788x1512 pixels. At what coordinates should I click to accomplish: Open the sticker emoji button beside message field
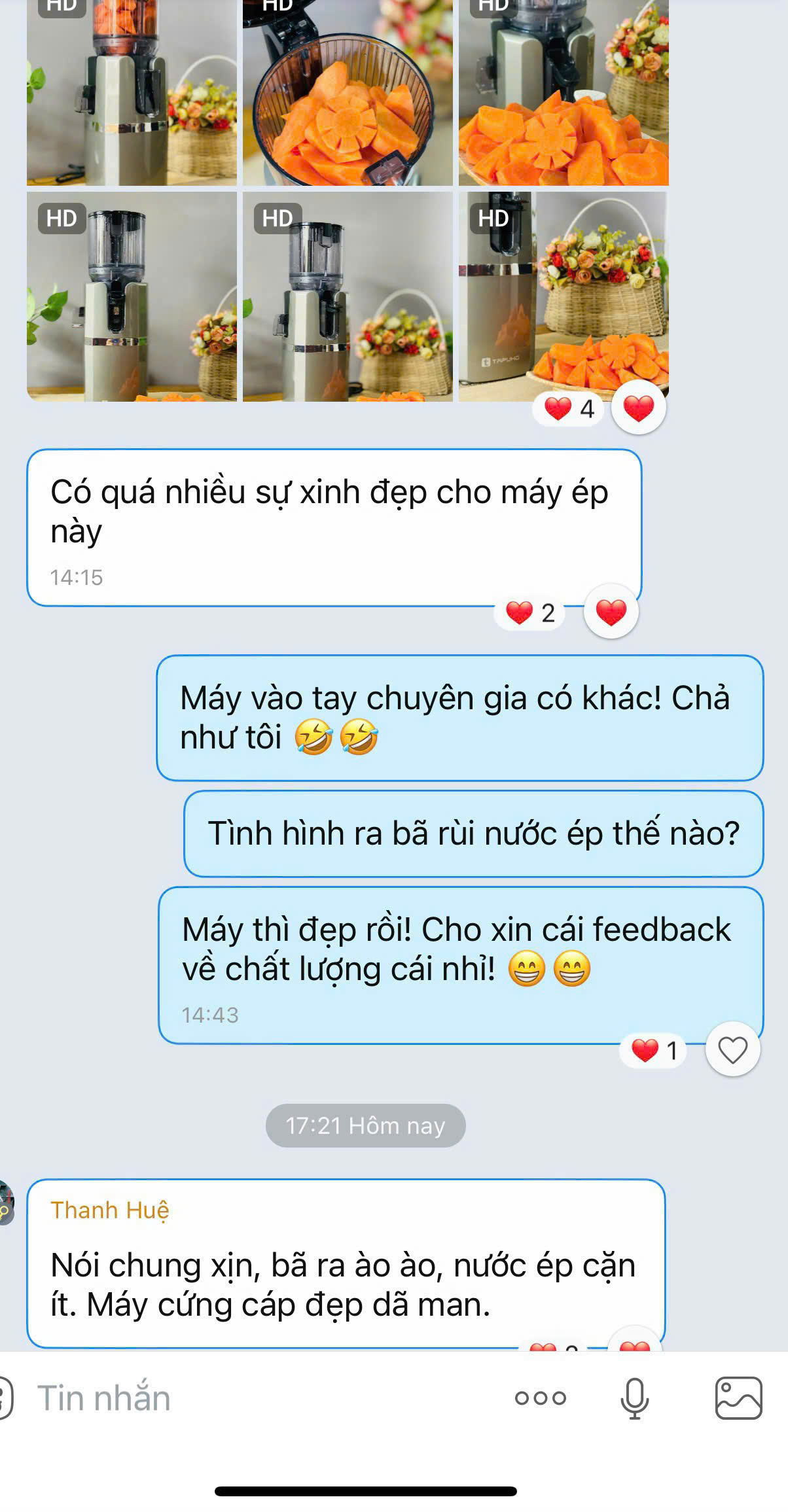[5, 1398]
